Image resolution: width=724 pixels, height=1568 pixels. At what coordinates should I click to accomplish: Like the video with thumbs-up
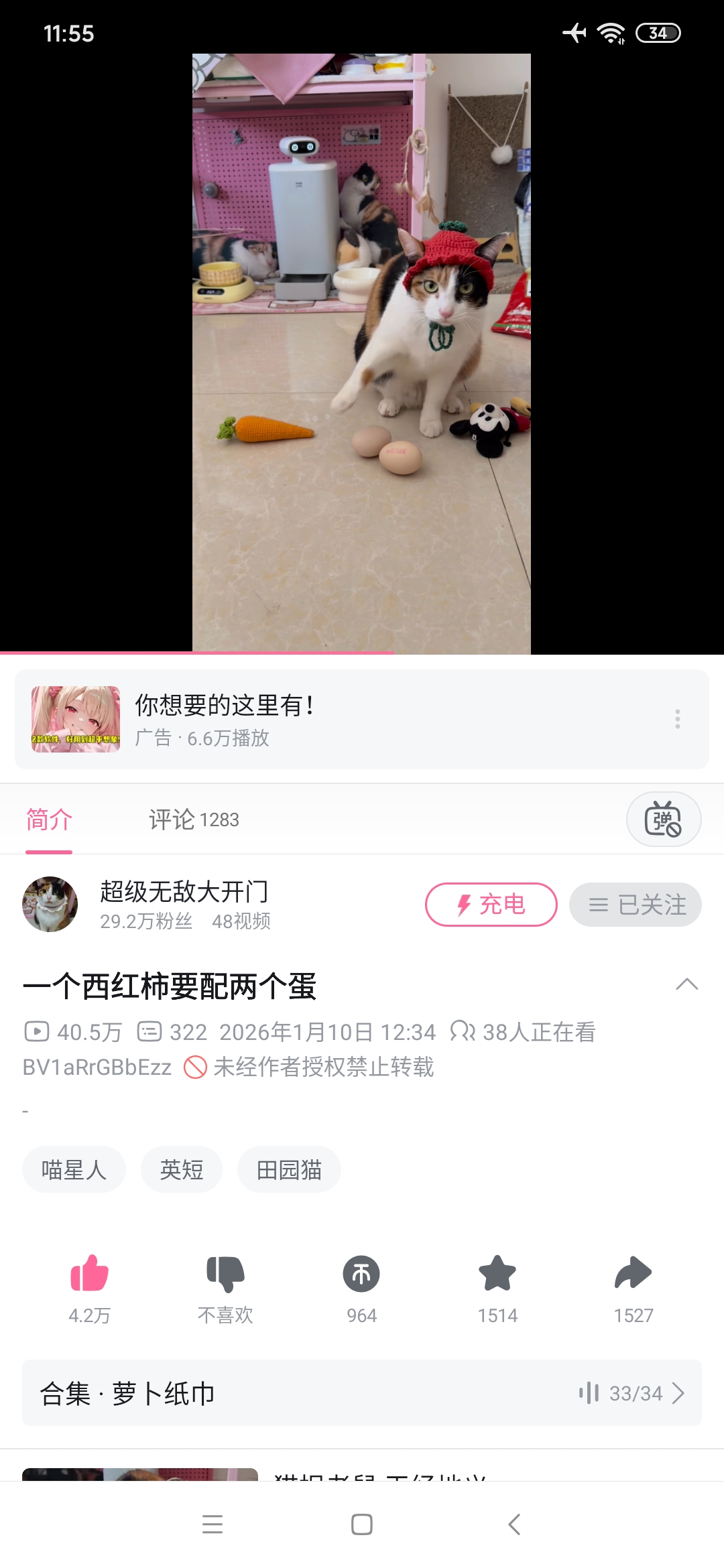(89, 1273)
